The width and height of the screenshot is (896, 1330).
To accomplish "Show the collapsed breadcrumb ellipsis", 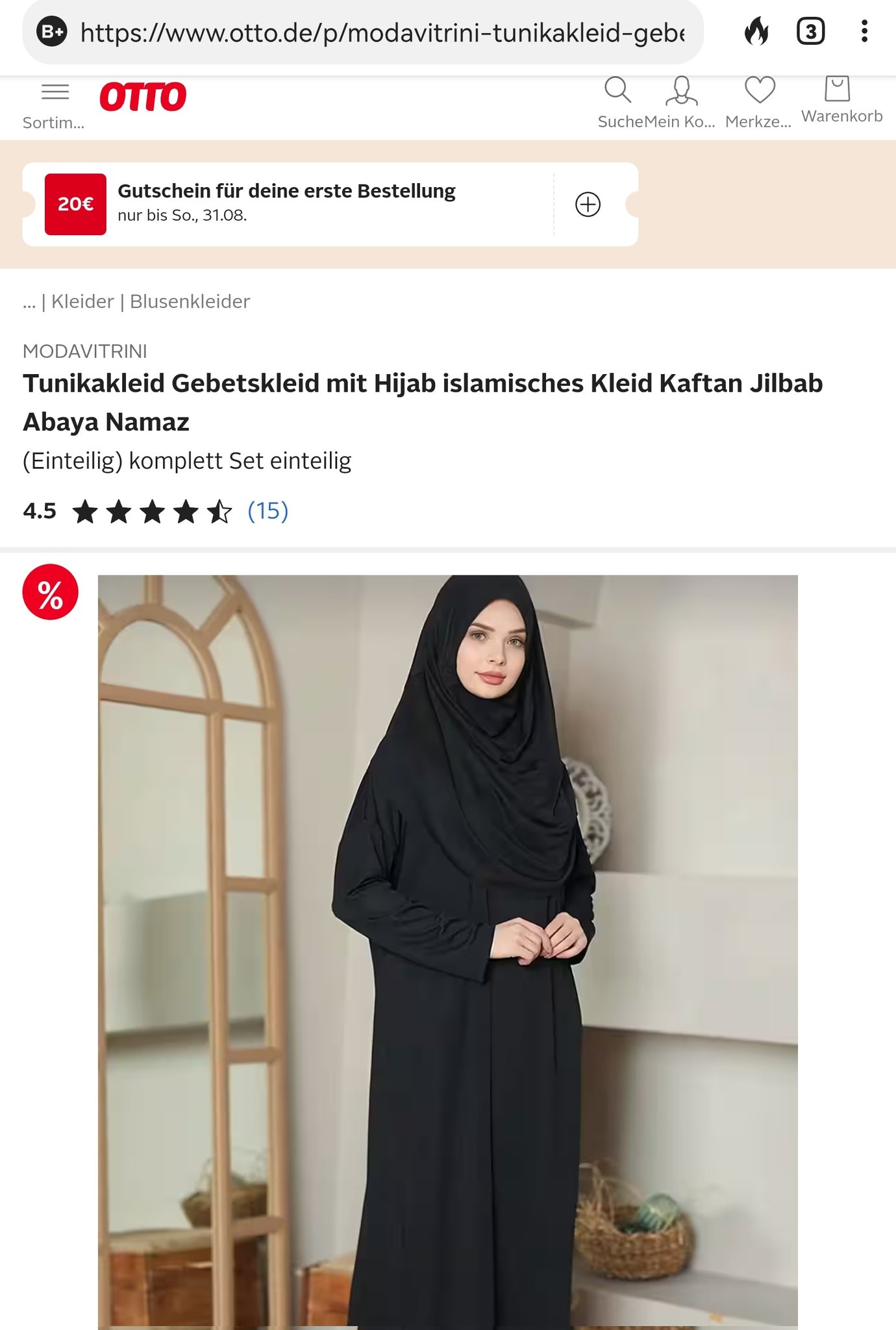I will point(29,302).
